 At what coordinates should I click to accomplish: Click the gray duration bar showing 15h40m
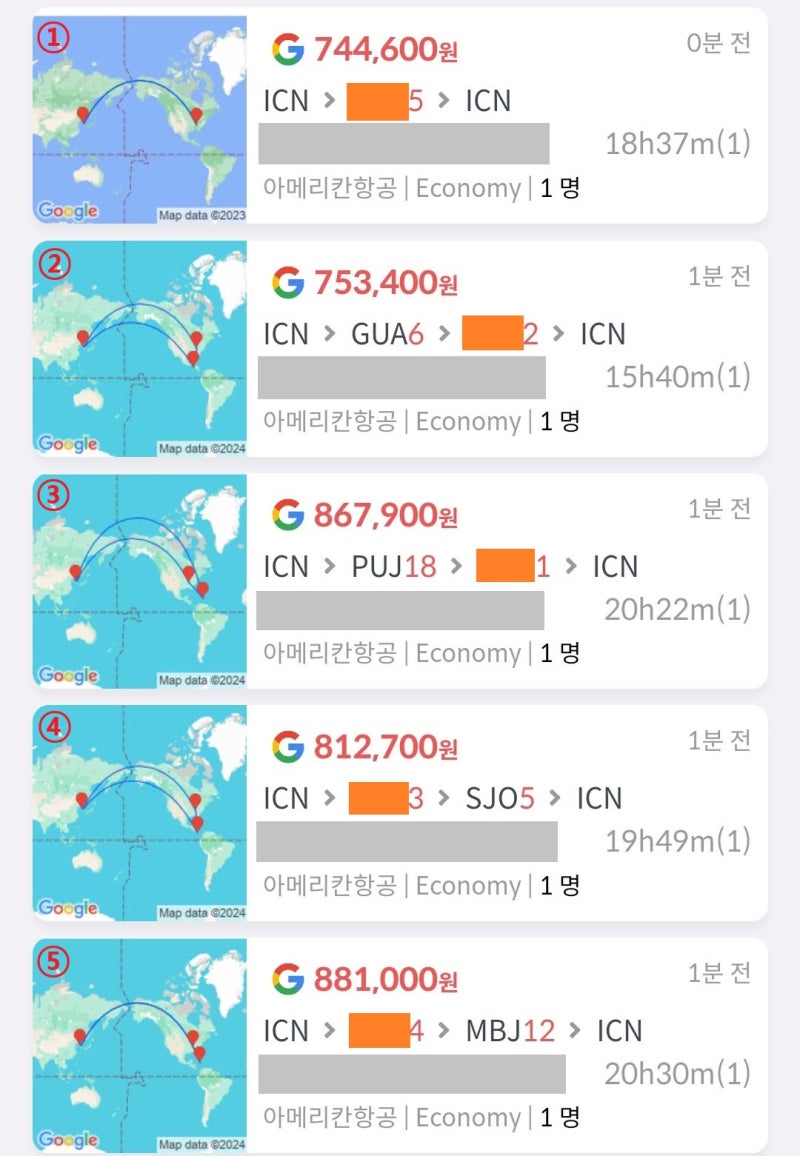point(400,378)
